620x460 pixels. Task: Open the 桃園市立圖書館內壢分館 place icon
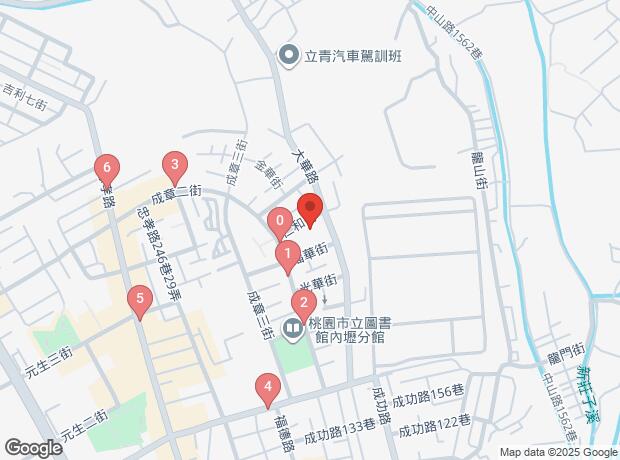pos(292,328)
